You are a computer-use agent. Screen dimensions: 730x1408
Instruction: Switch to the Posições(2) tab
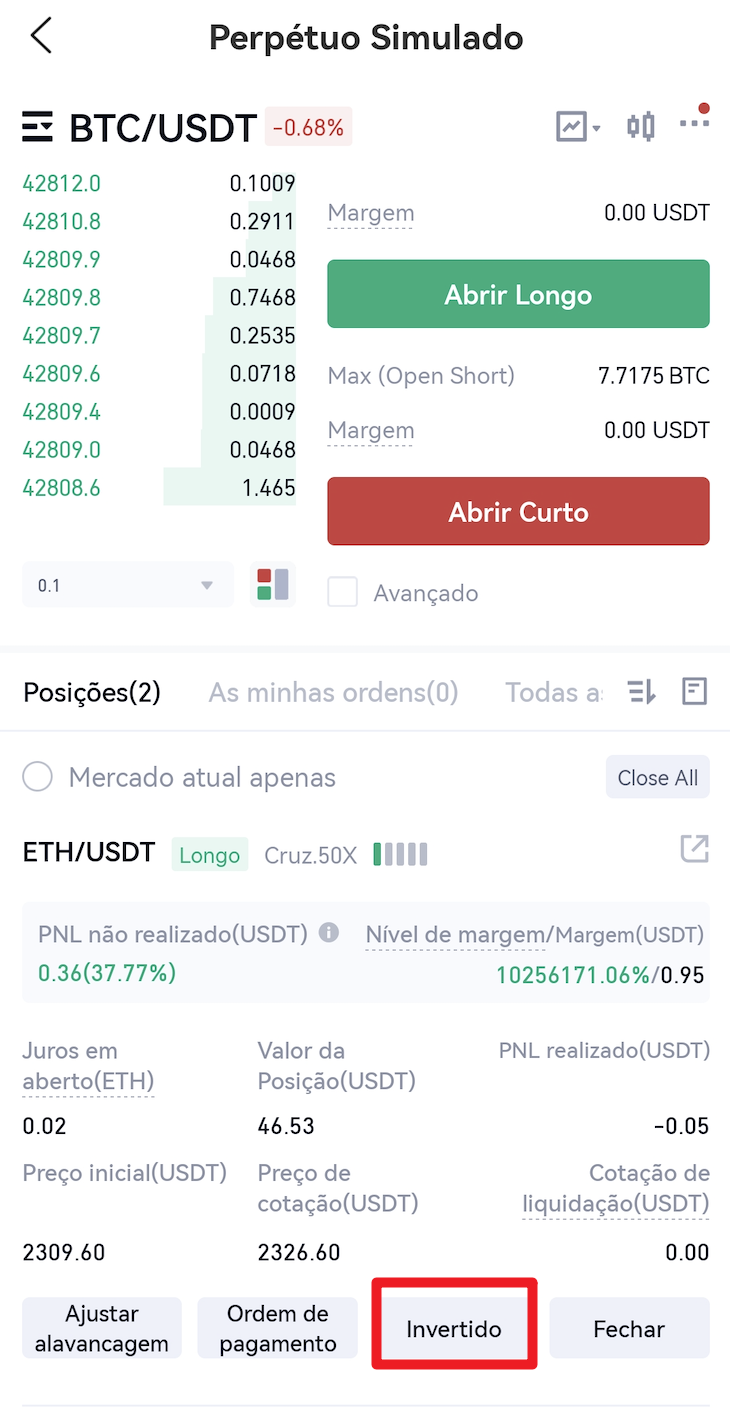tap(92, 692)
